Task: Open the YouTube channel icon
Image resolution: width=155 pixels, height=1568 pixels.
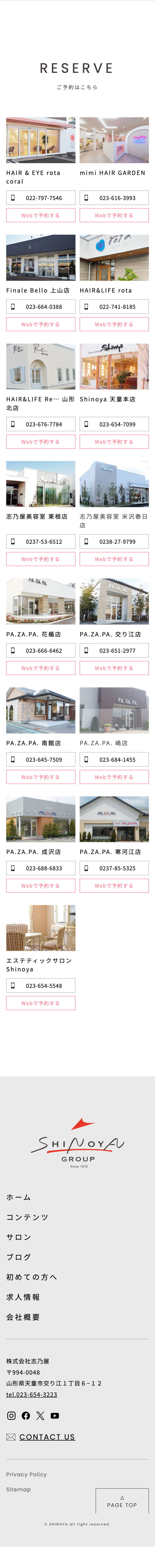Action: pyautogui.click(x=55, y=1416)
